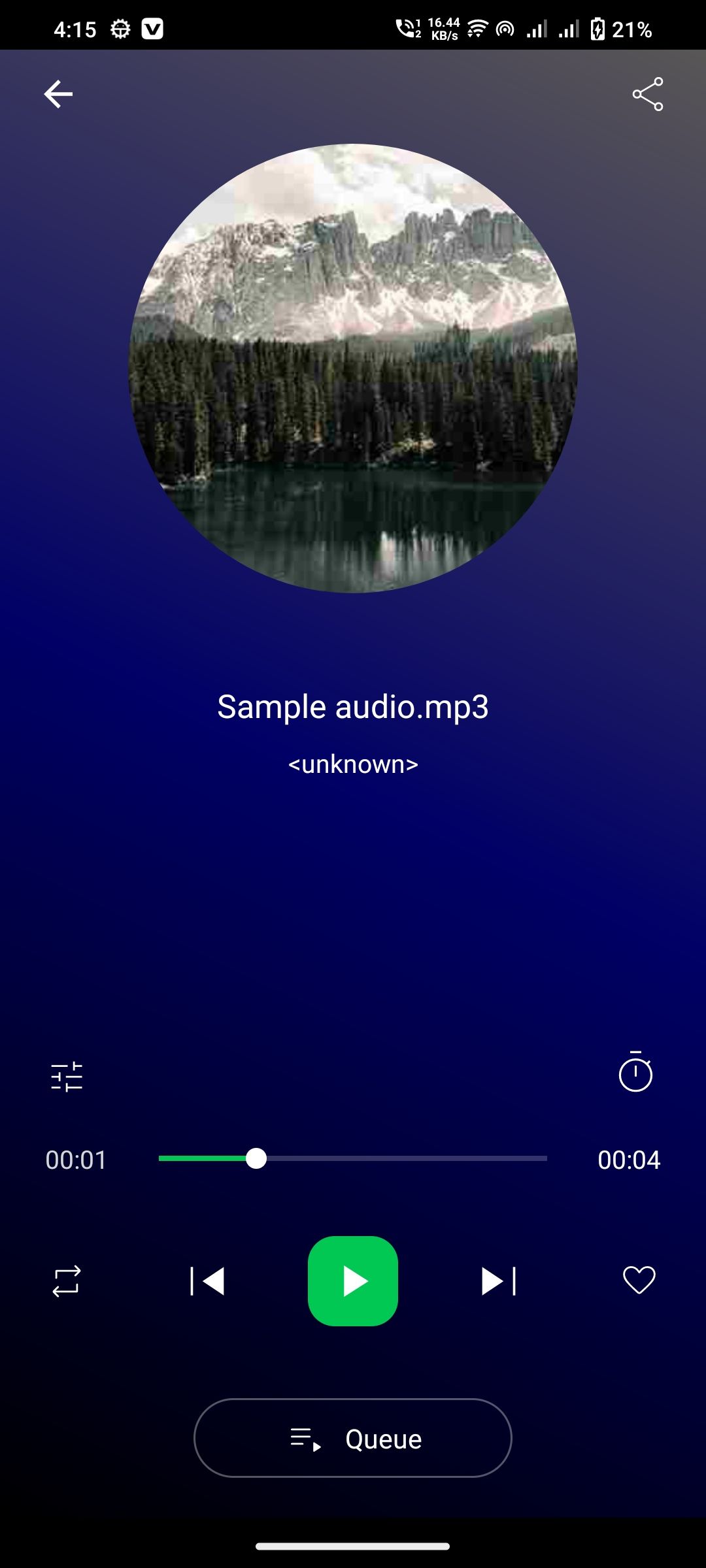Add this song to favorites

(639, 1279)
